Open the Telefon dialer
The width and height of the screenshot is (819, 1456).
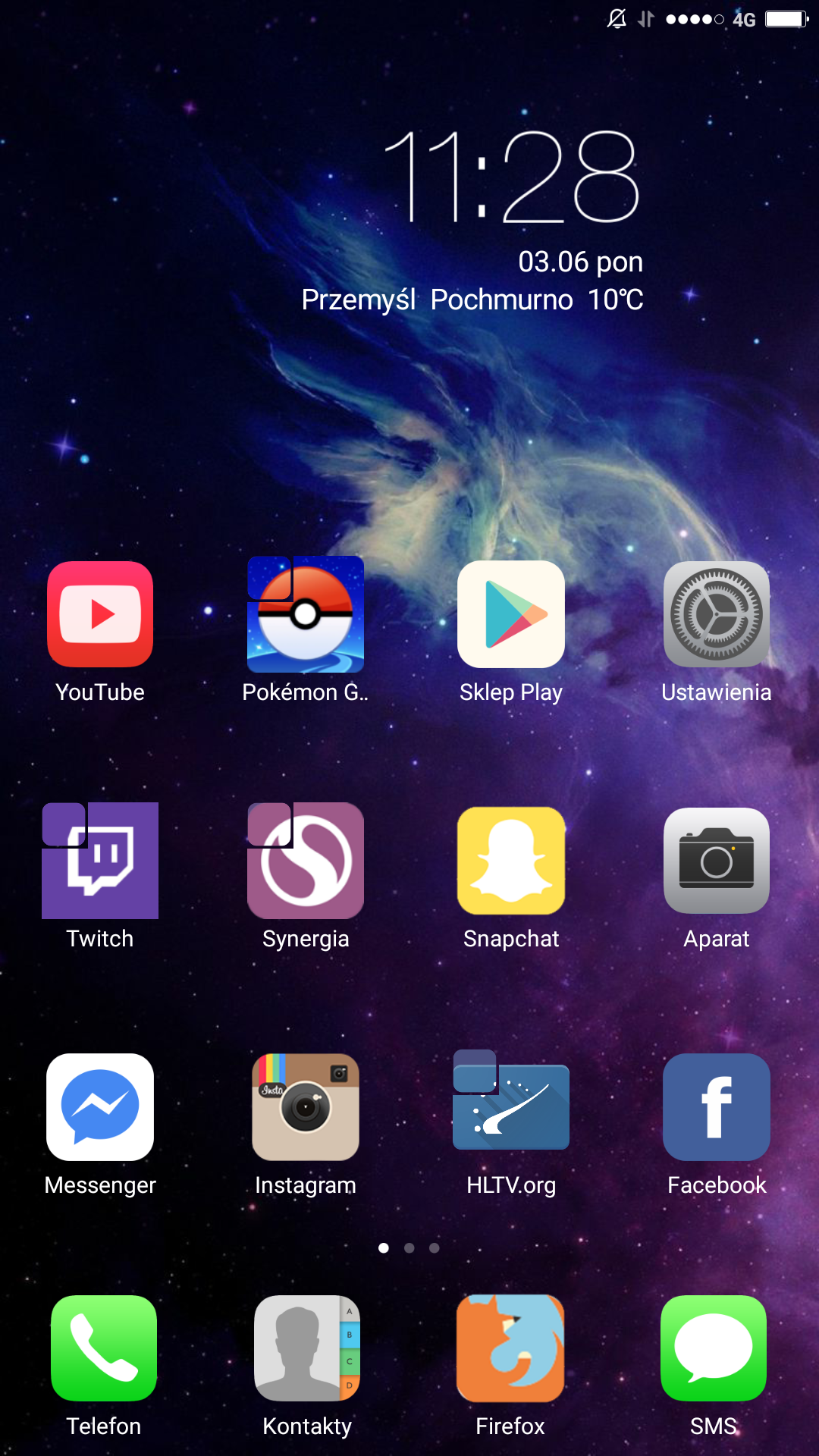click(104, 1348)
